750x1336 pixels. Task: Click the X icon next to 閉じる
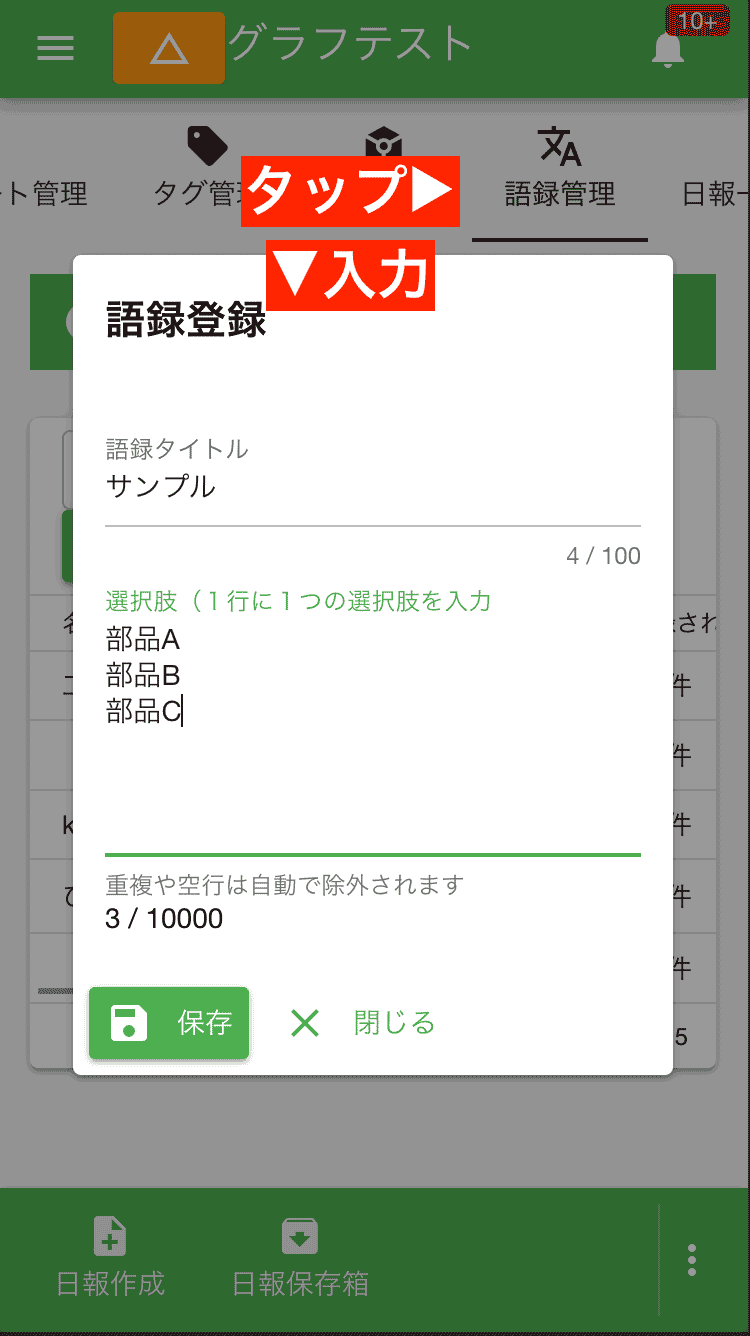click(x=305, y=1023)
